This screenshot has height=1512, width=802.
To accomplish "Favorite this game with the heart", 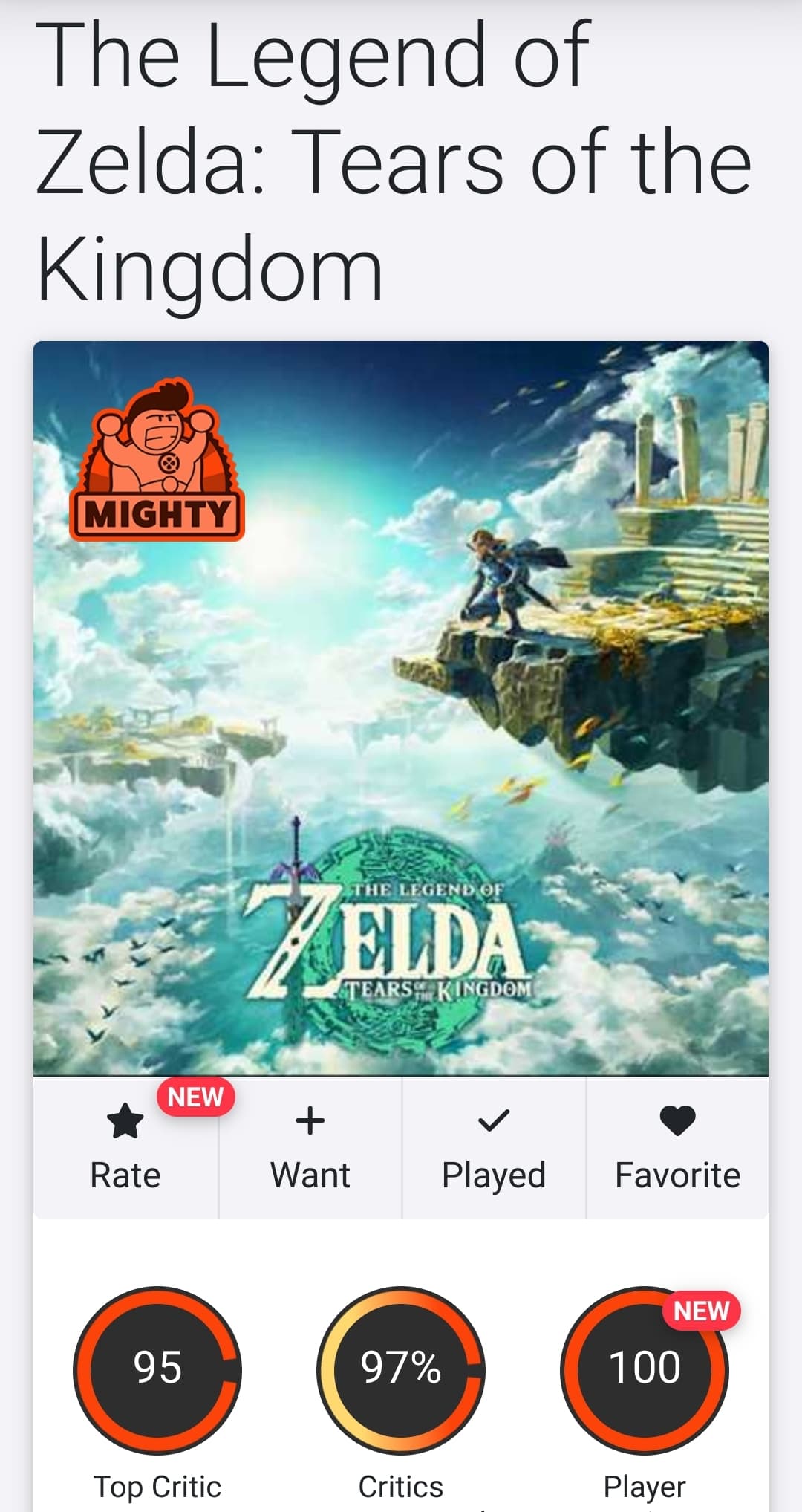I will click(x=677, y=1148).
